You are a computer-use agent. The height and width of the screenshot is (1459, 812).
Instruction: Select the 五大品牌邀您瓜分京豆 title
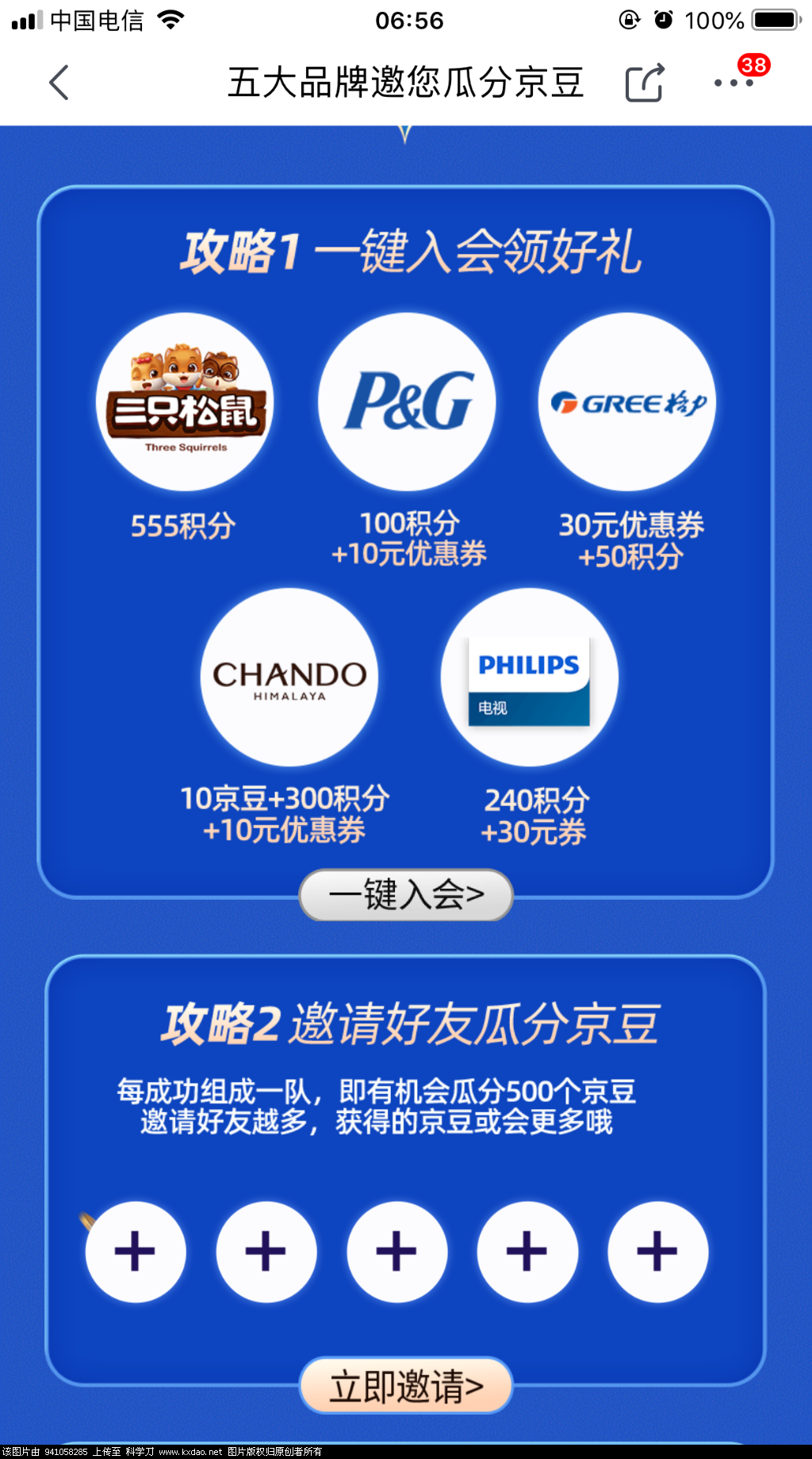click(404, 82)
